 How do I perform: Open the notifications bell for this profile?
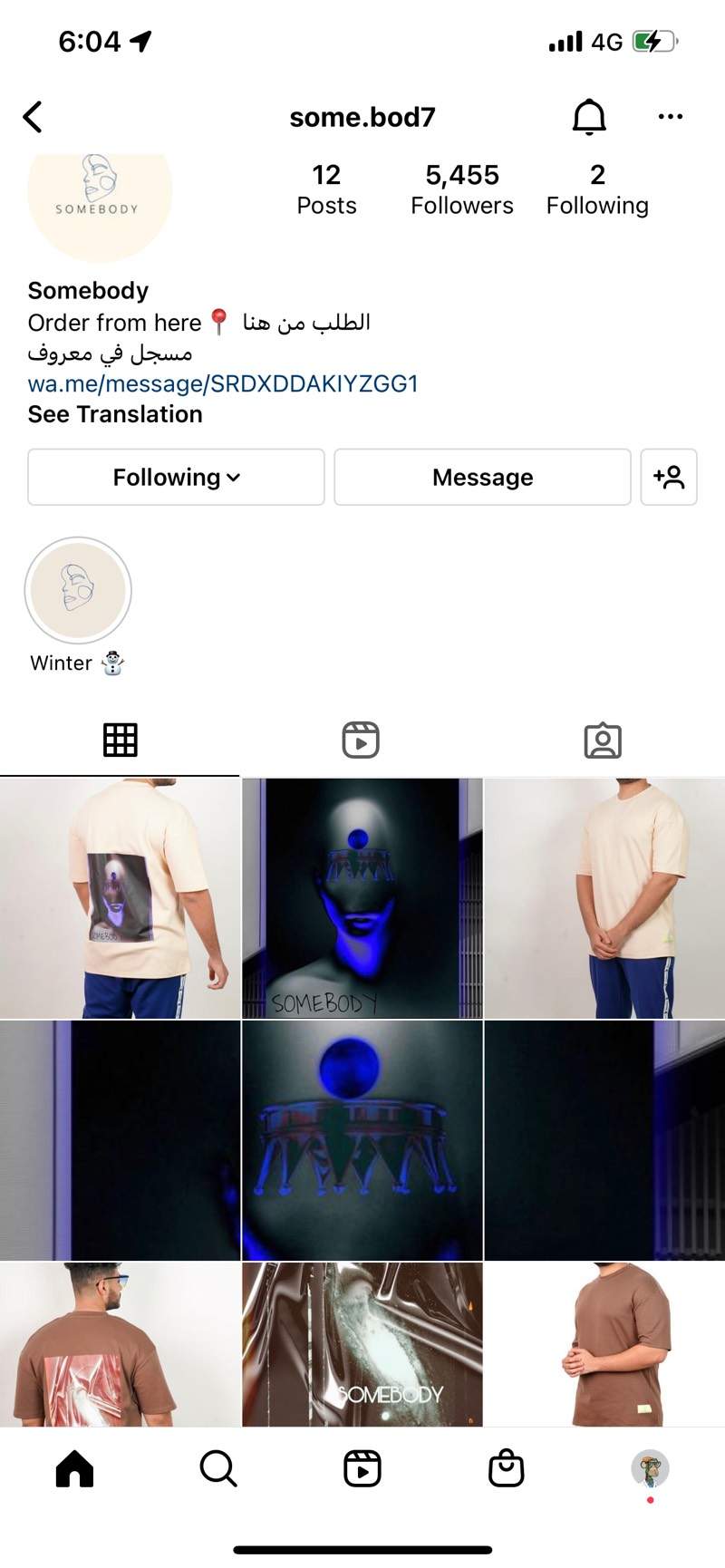pos(589,117)
